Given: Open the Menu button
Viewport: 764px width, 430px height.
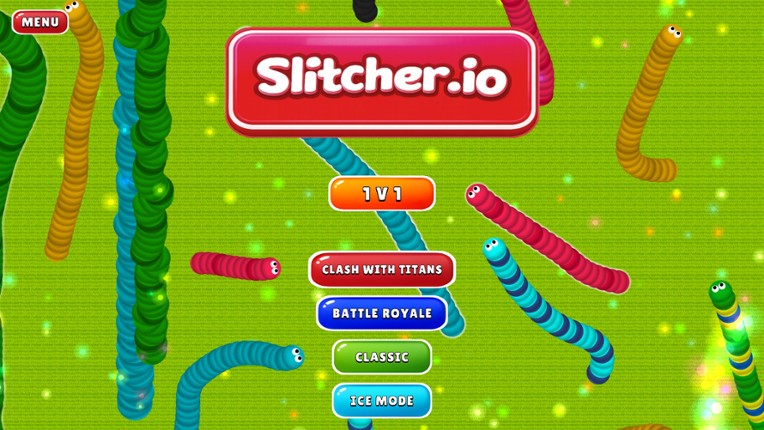Looking at the screenshot, I should click(x=40, y=22).
